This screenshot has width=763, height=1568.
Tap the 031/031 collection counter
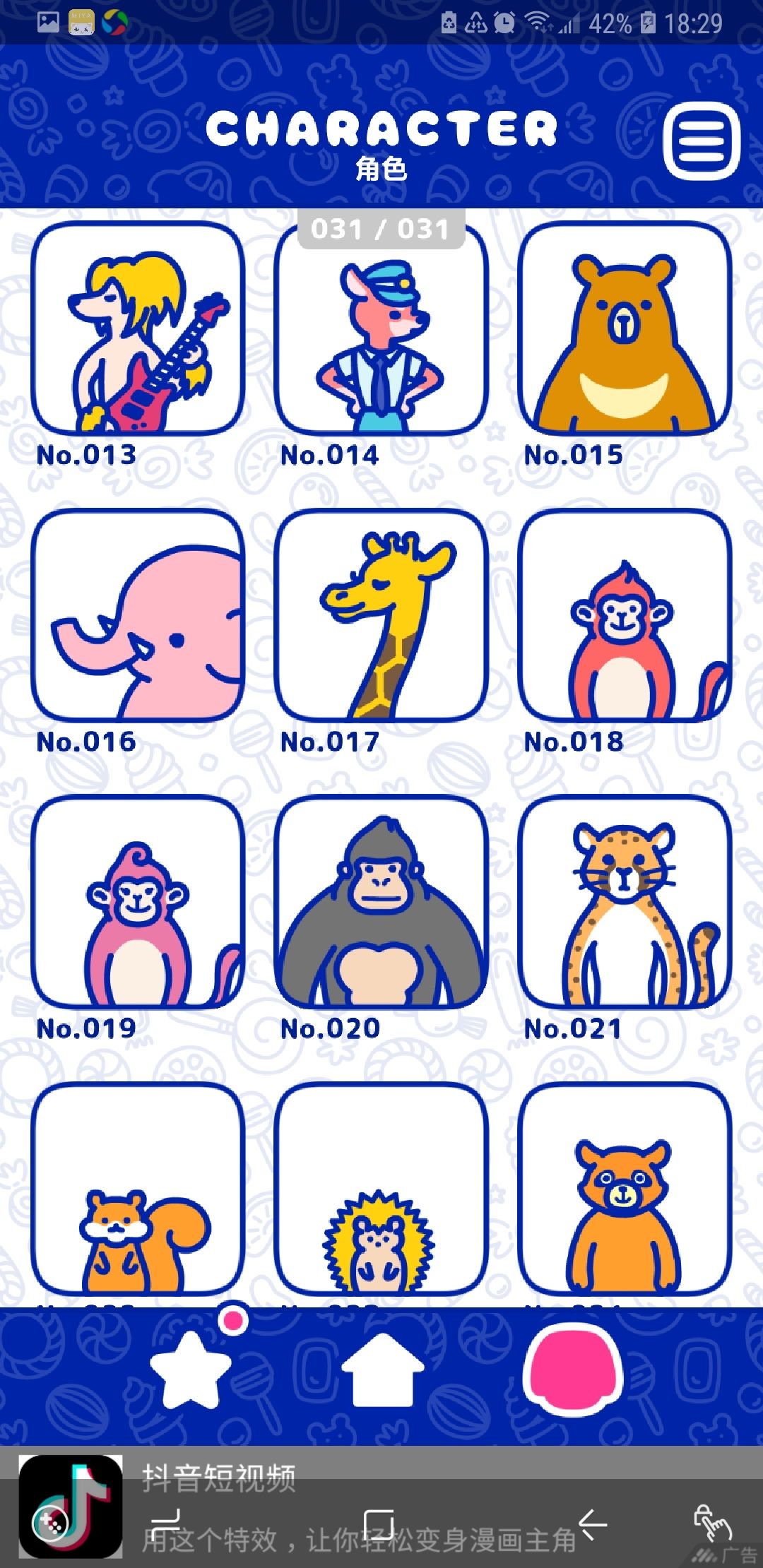(x=381, y=228)
